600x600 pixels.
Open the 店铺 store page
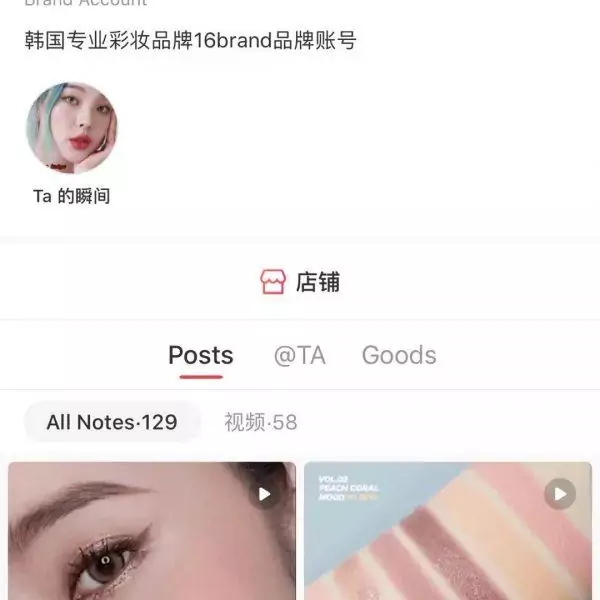[300, 282]
